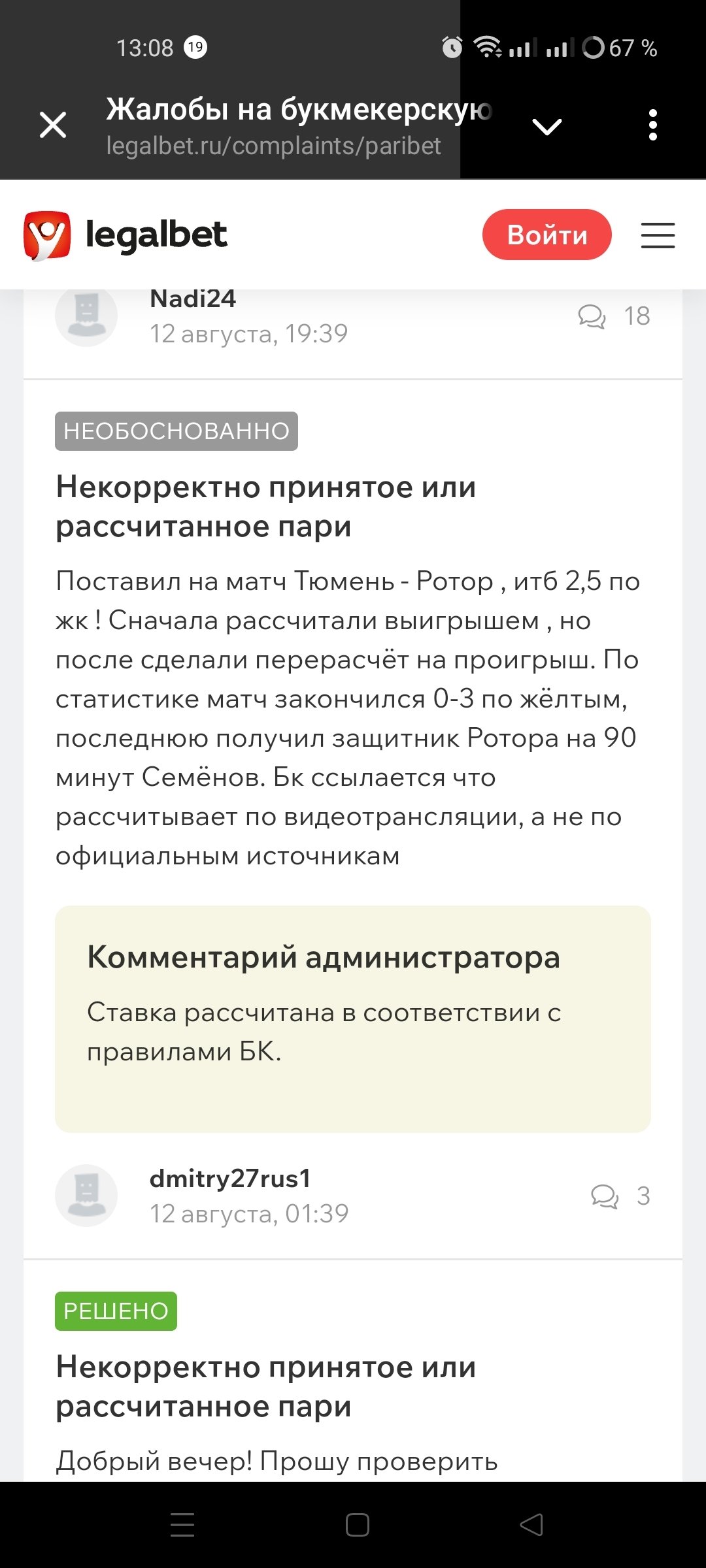The width and height of the screenshot is (706, 1568).
Task: Open recent apps from the navigation bar
Action: [x=182, y=1525]
